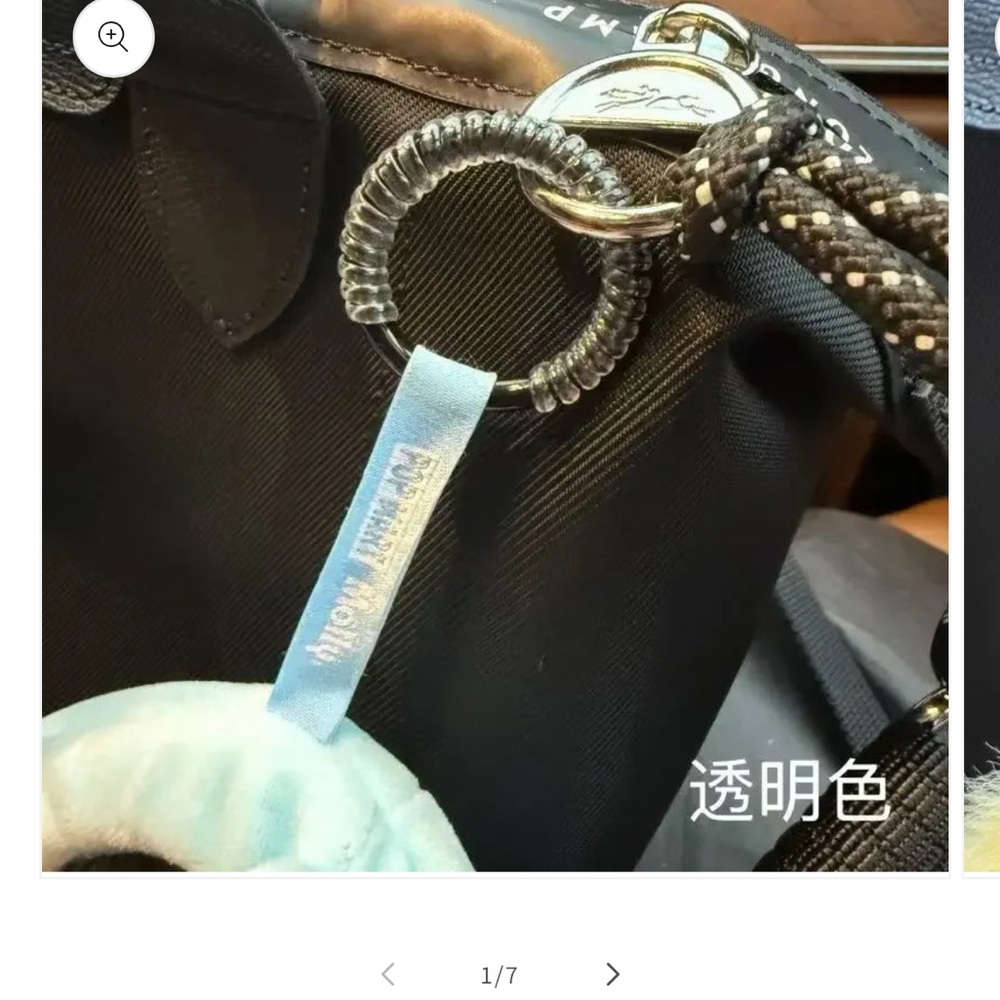This screenshot has width=1000, height=1000.
Task: Go to the next product photo
Action: coord(612,974)
